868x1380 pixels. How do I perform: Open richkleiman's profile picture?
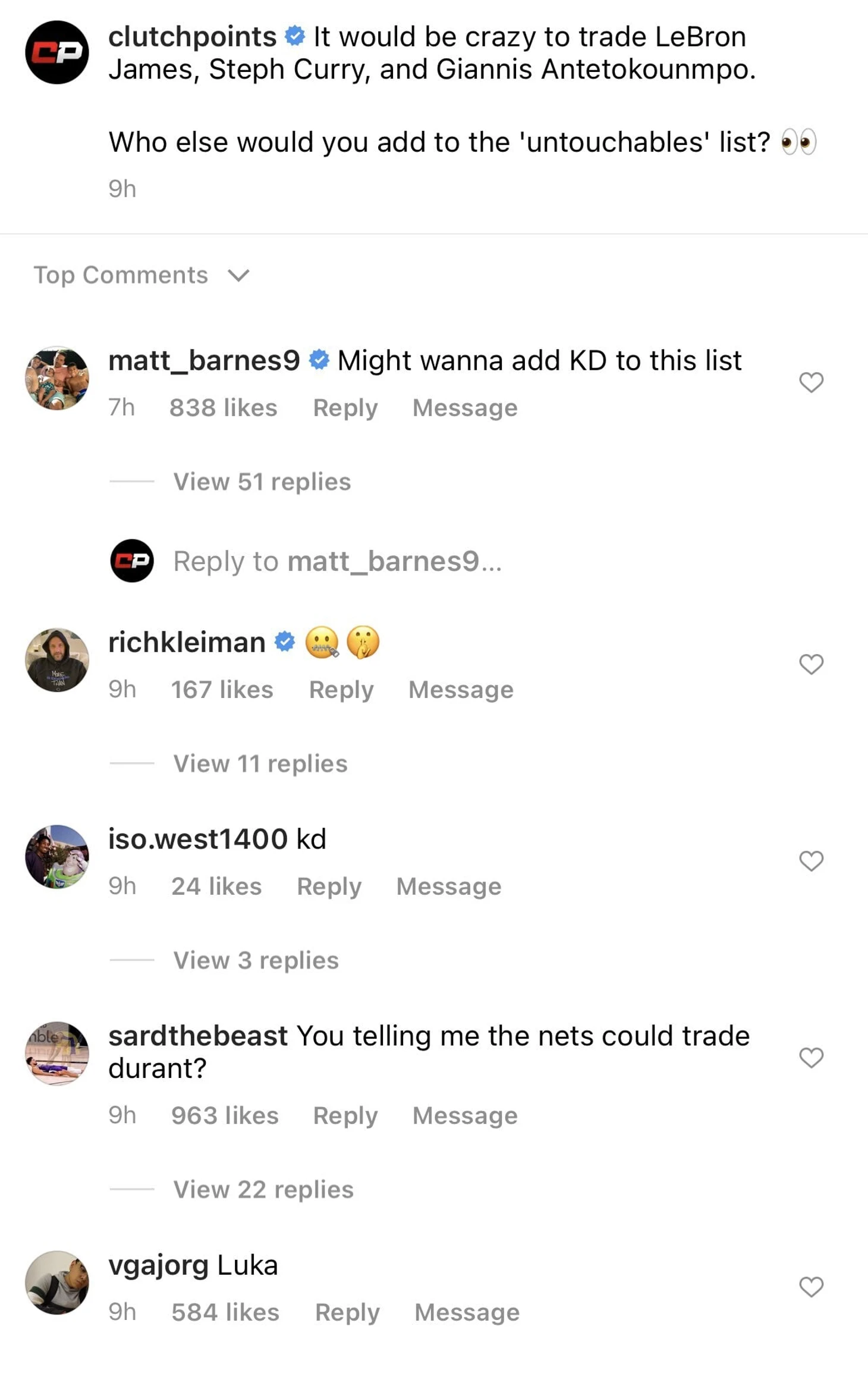pyautogui.click(x=57, y=659)
